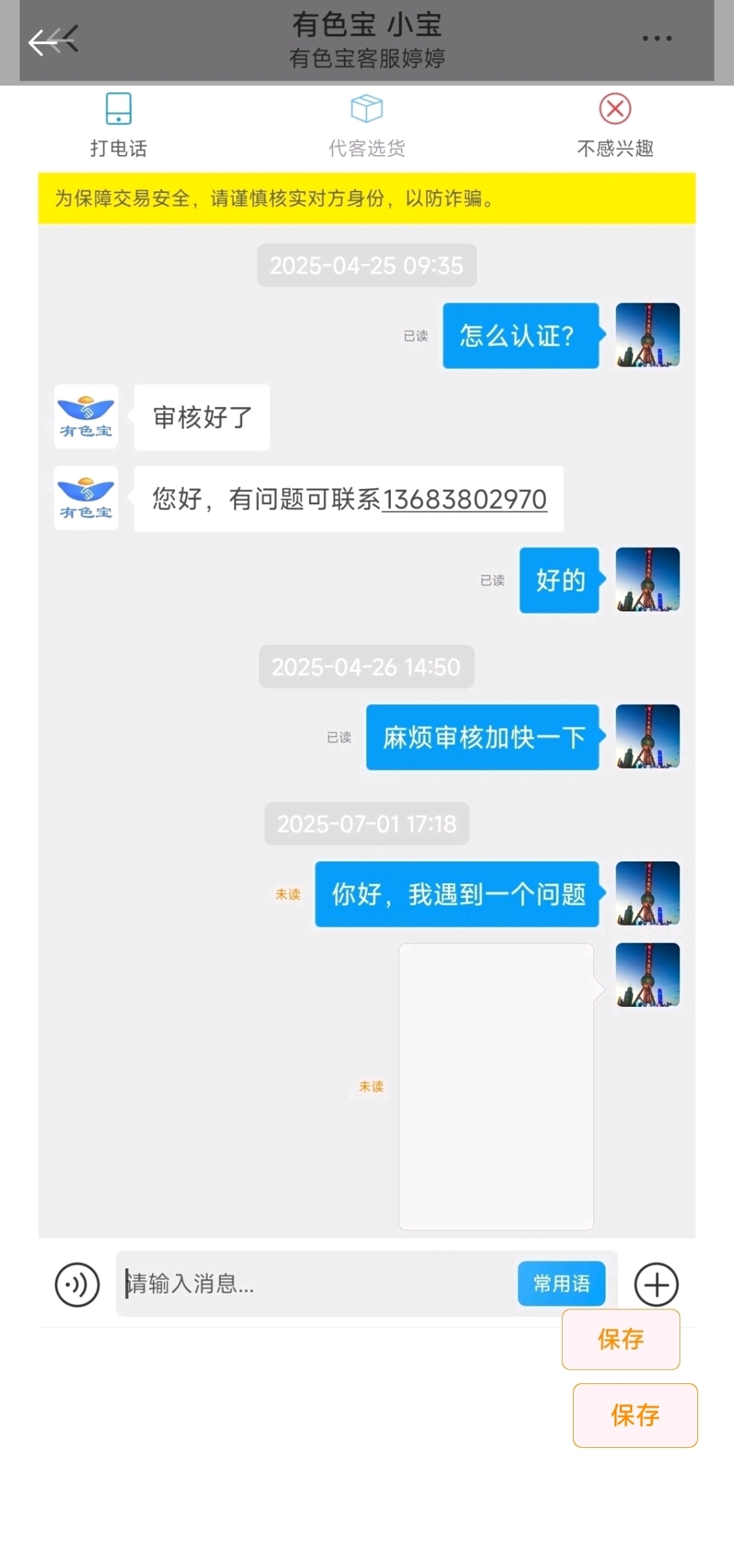This screenshot has width=734, height=1568.
Task: Open the blank image message bubble
Action: click(497, 1086)
